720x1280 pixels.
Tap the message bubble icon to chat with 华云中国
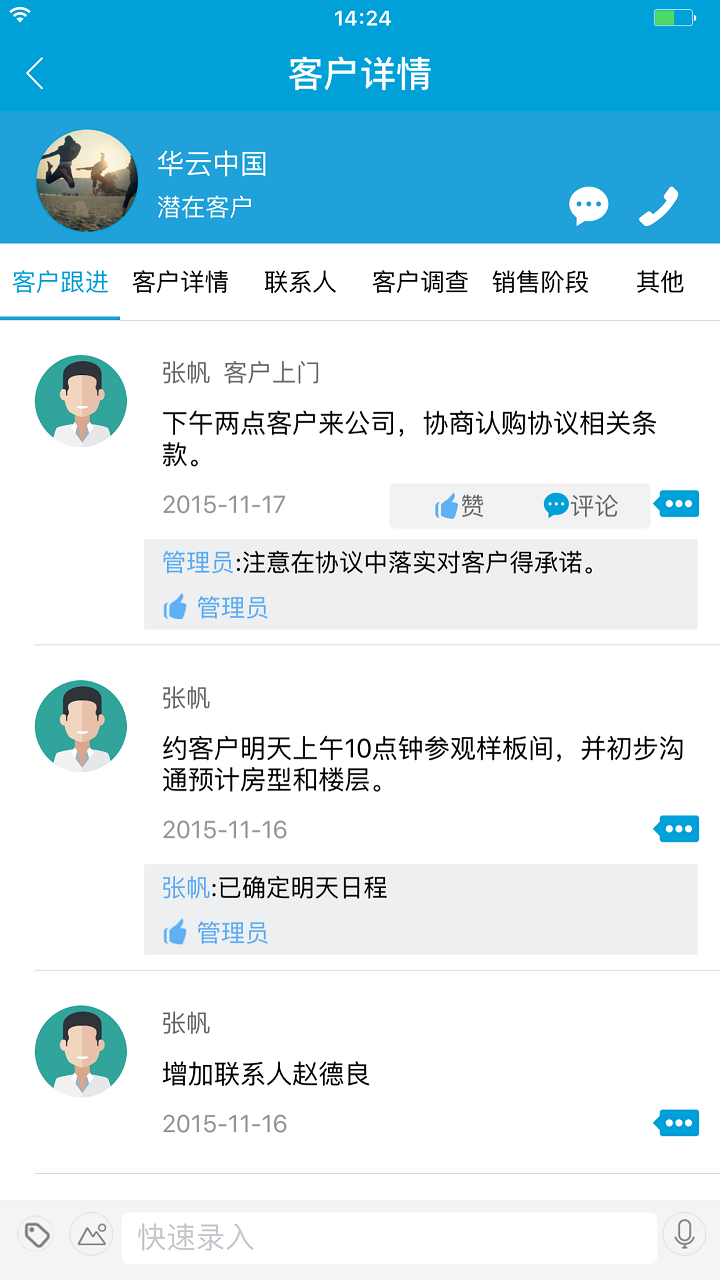tap(589, 205)
